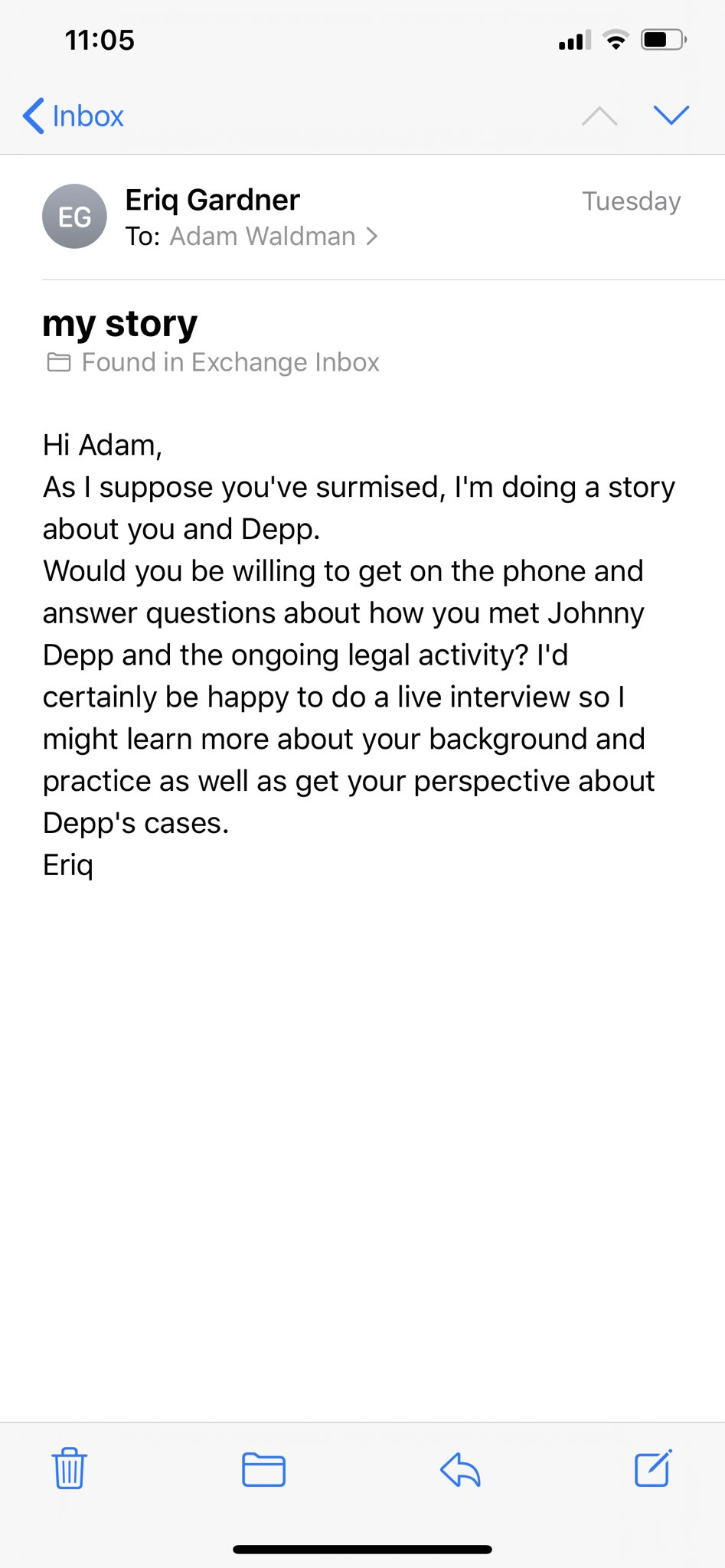This screenshot has height=1568, width=725.
Task: Open sender Eriq Gardner's contact avatar
Action: click(x=74, y=217)
